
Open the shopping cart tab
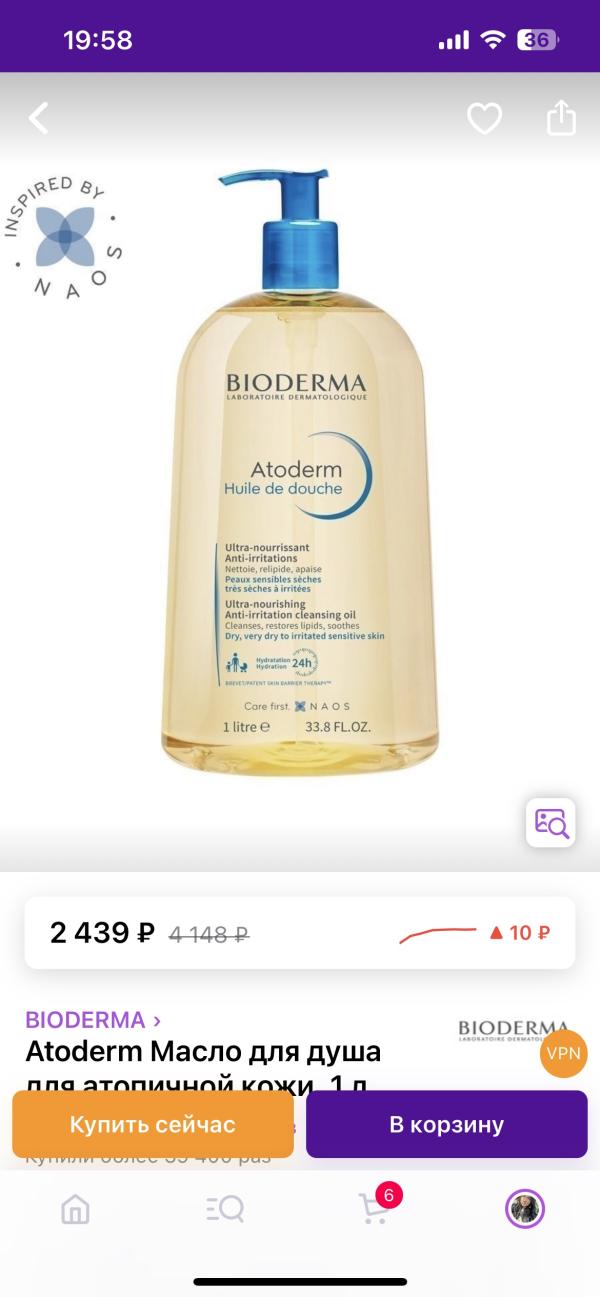pos(375,1209)
